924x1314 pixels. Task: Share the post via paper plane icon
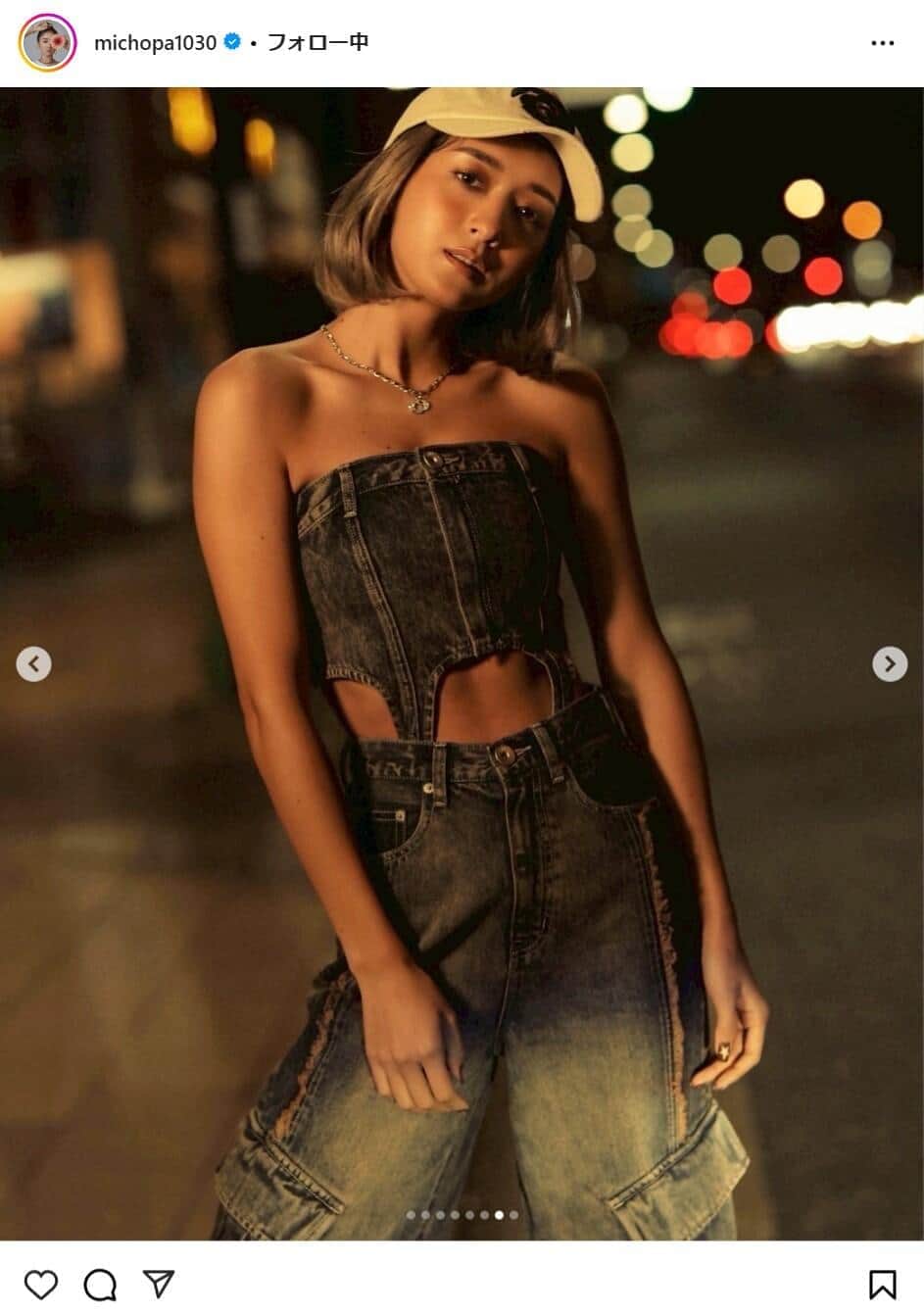(159, 1285)
